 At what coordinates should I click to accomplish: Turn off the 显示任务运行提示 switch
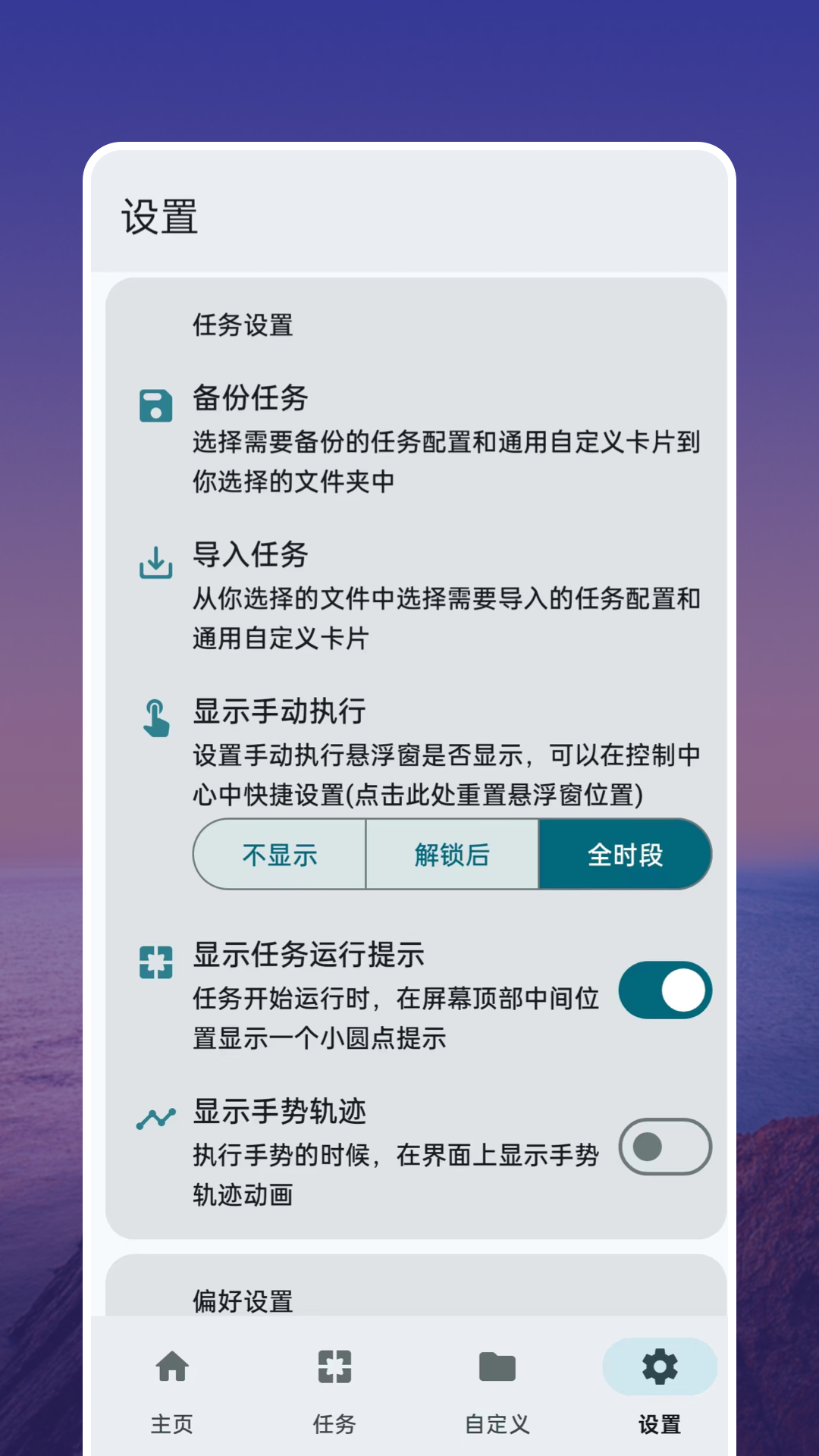click(x=665, y=990)
